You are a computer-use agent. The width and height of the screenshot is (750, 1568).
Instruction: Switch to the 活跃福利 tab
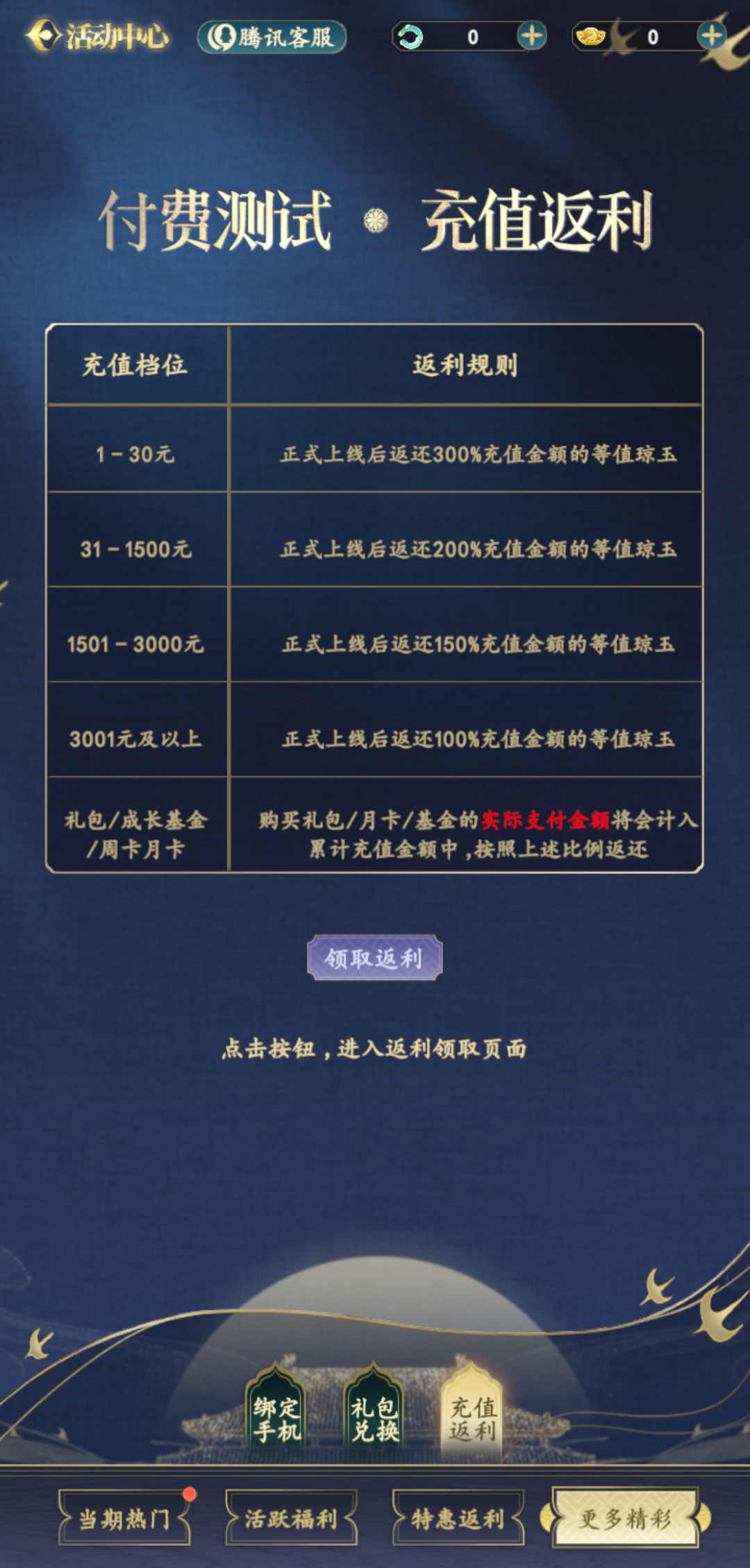(290, 1518)
